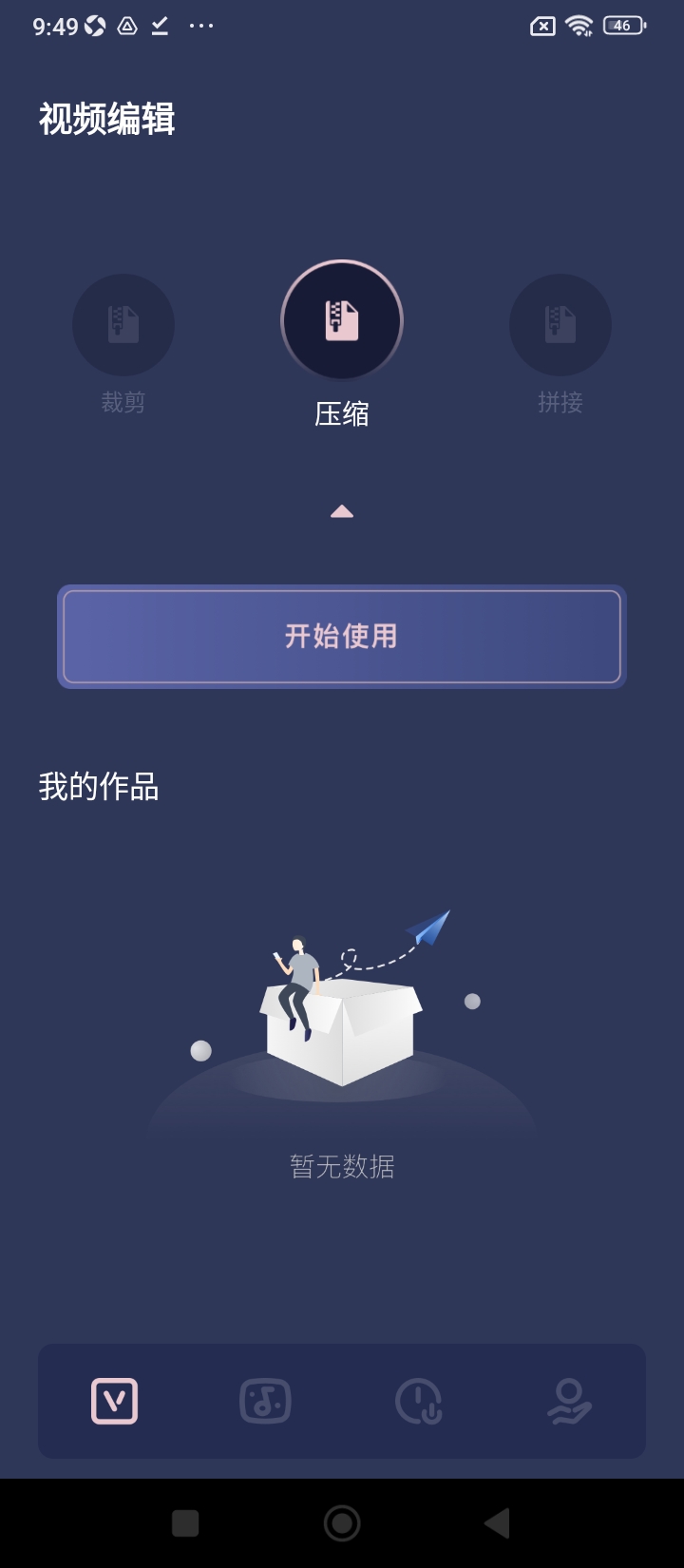Open the music video tab
Screen dimensions: 684x1568
(265, 1401)
